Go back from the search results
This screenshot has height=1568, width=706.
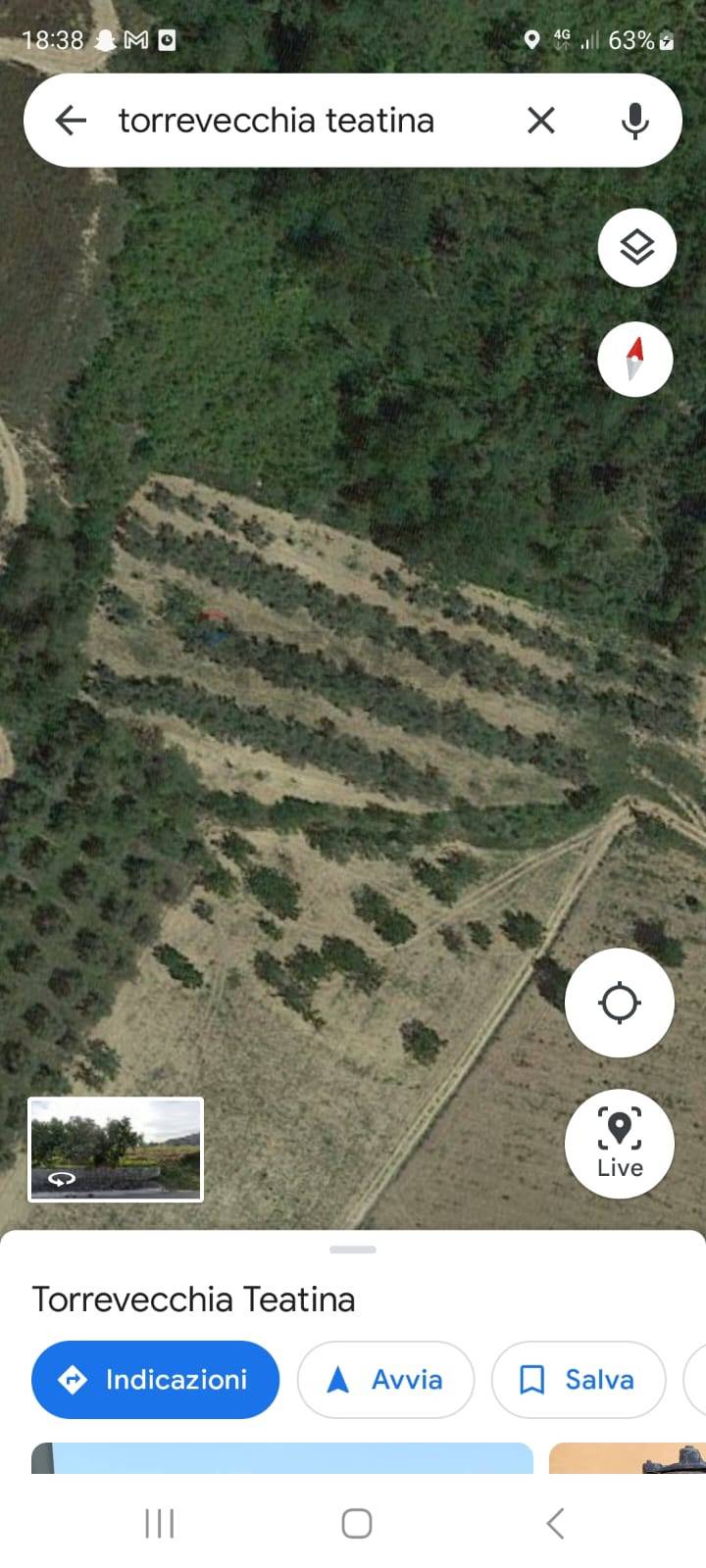(71, 121)
